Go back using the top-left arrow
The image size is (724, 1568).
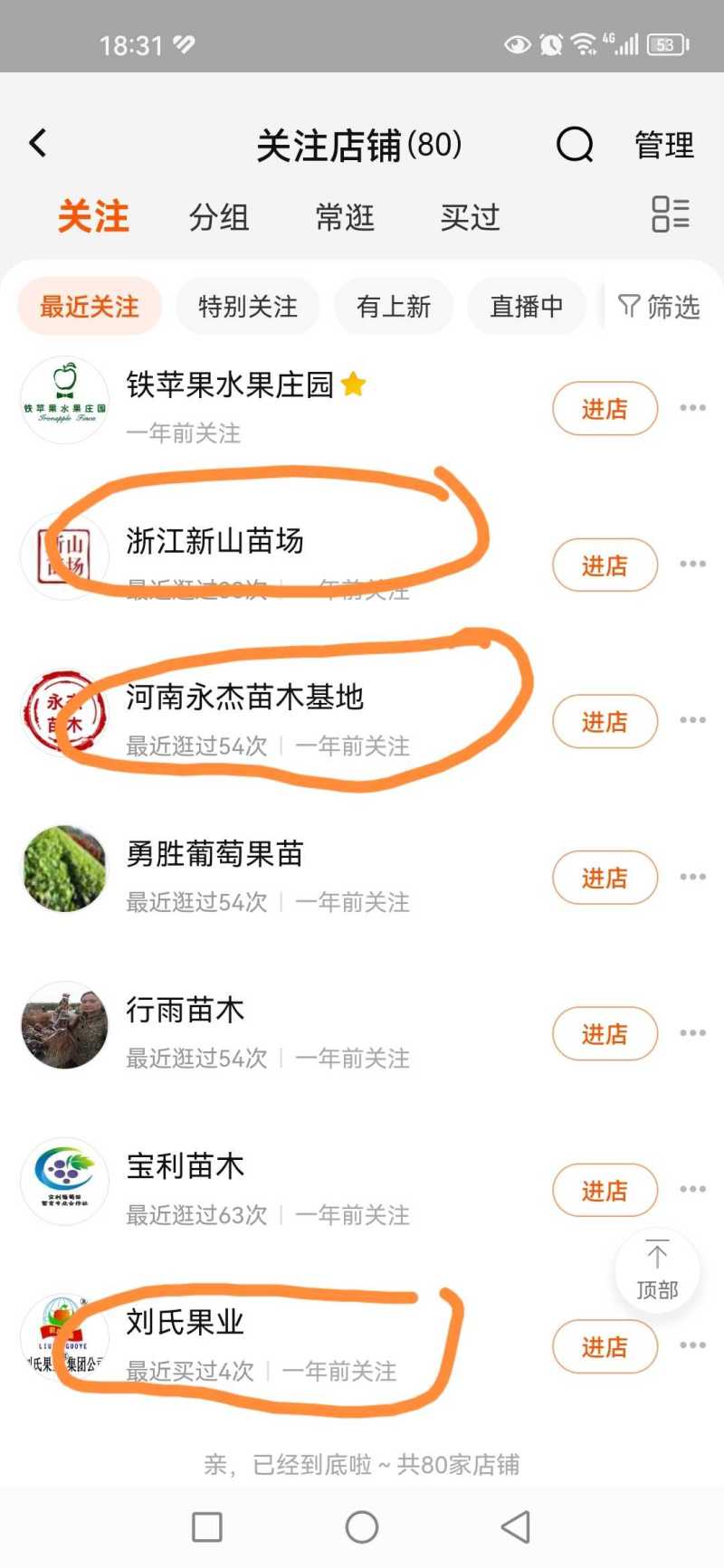tap(38, 143)
